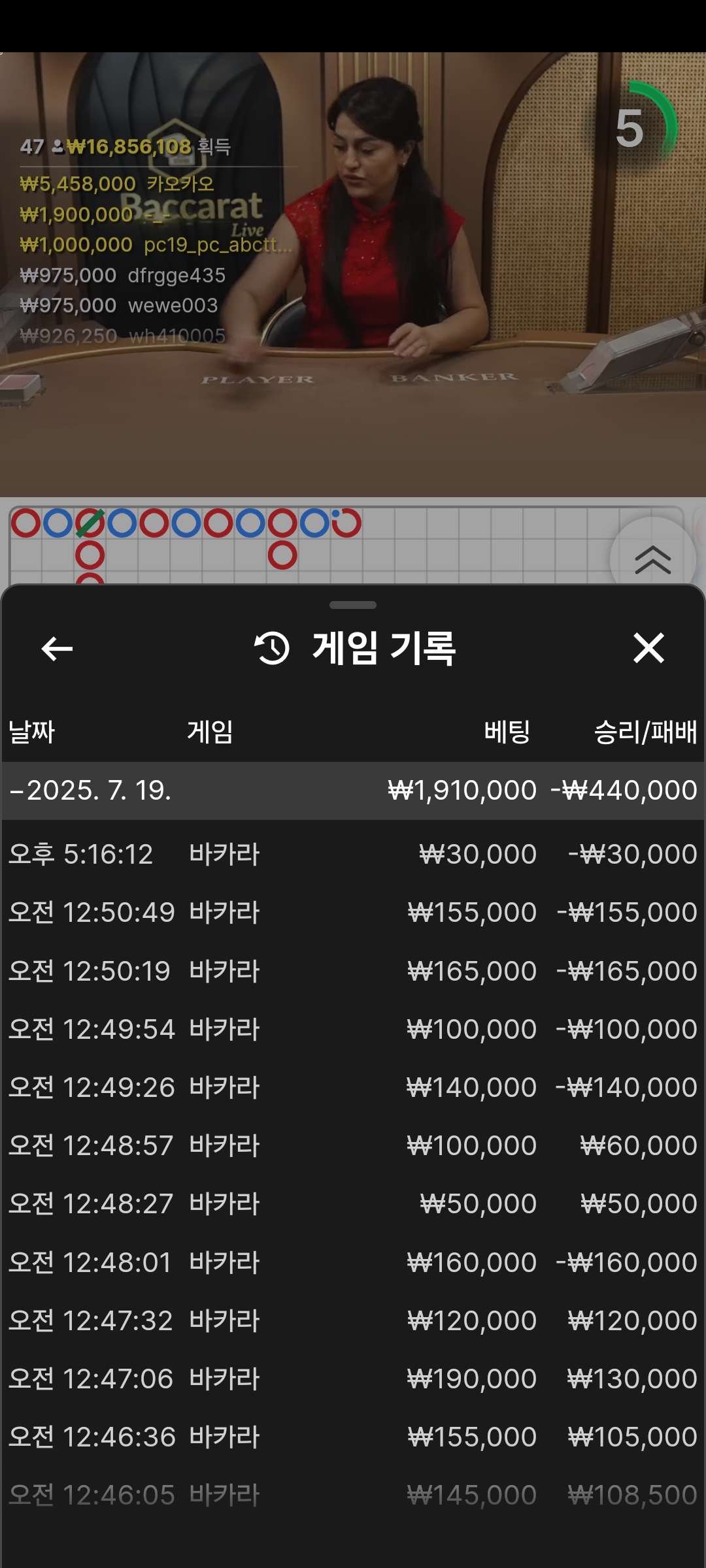Expand the roadmap with the double chevron
The width and height of the screenshot is (706, 1568).
tap(652, 560)
